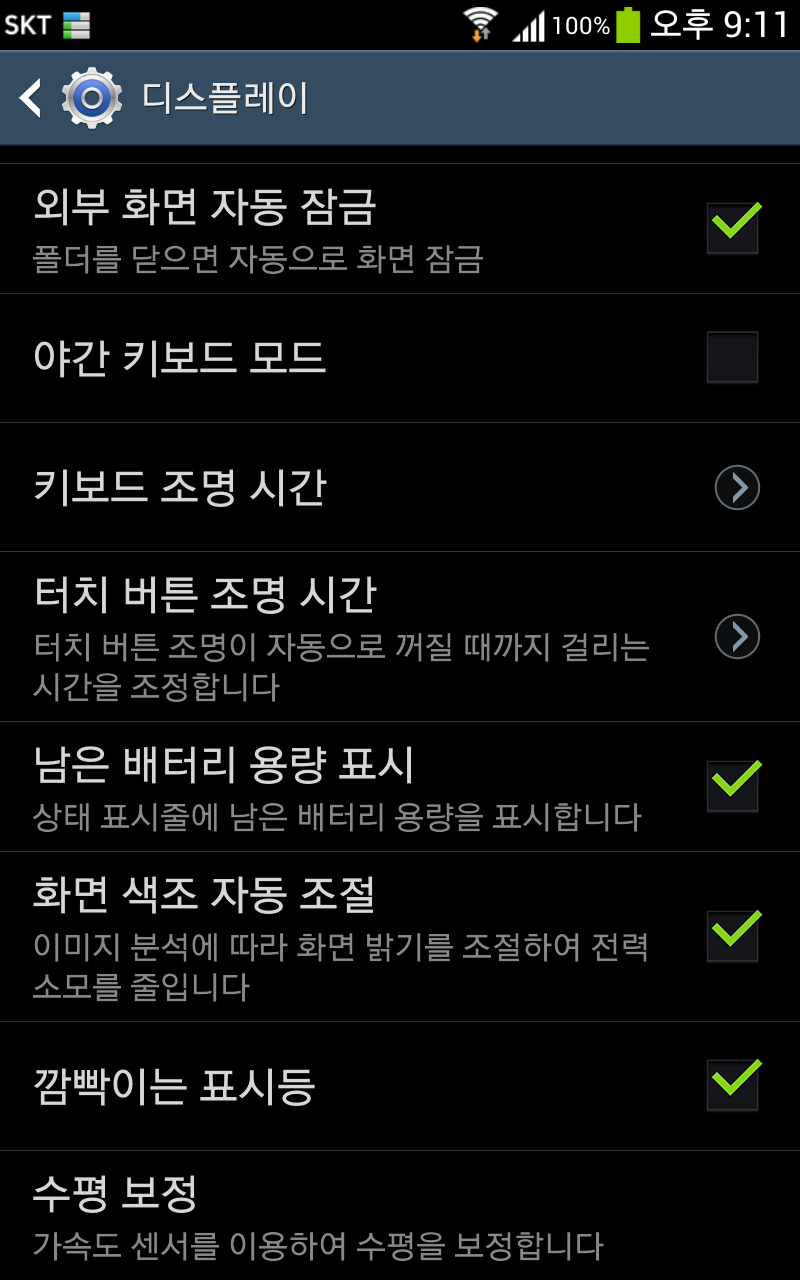Uncheck 외부 화면 자동 잠금 checkbox
Viewport: 800px width, 1280px height.
point(732,228)
